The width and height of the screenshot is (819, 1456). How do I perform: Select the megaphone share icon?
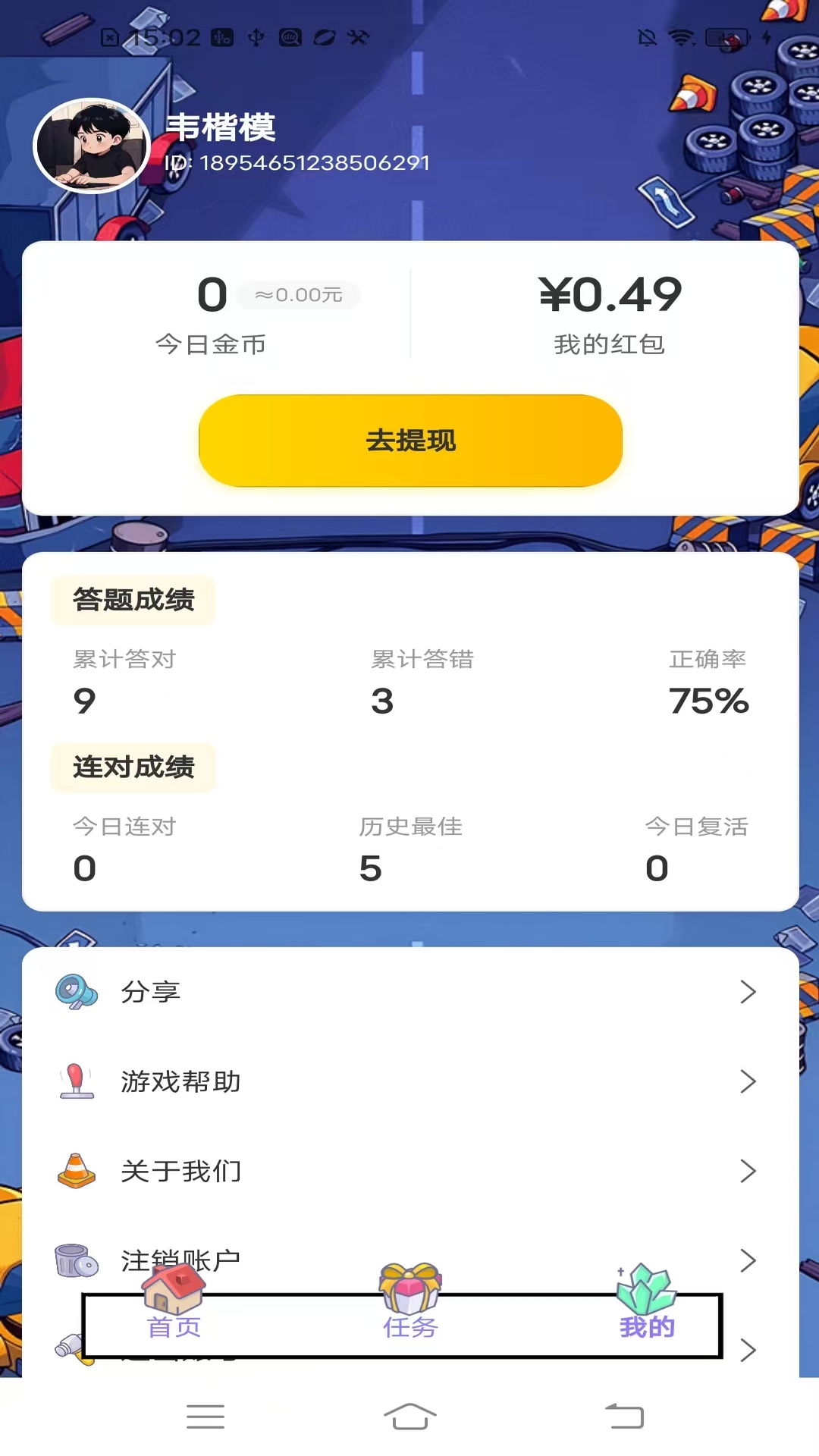[x=76, y=990]
